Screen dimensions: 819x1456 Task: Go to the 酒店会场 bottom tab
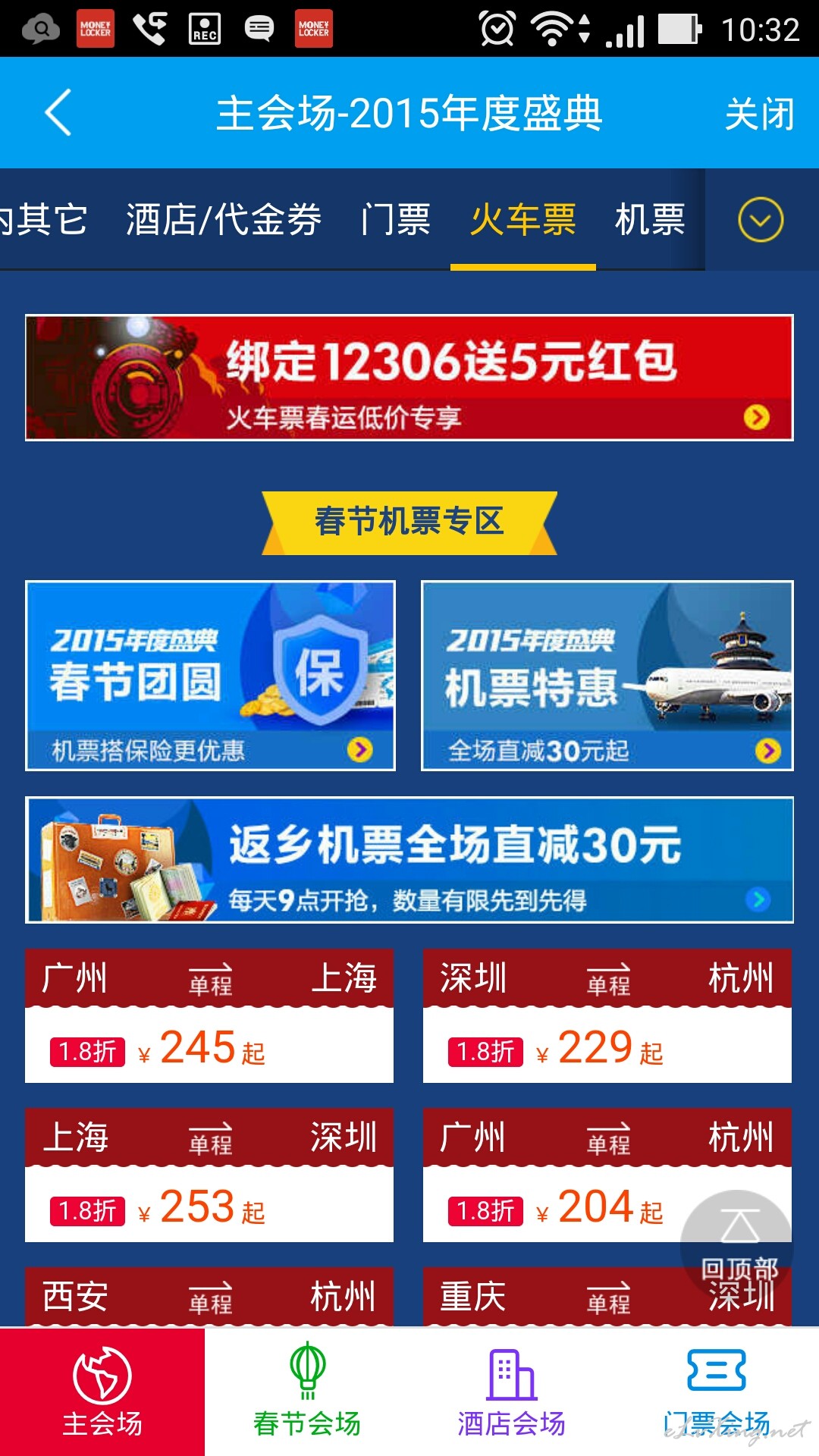click(512, 1392)
